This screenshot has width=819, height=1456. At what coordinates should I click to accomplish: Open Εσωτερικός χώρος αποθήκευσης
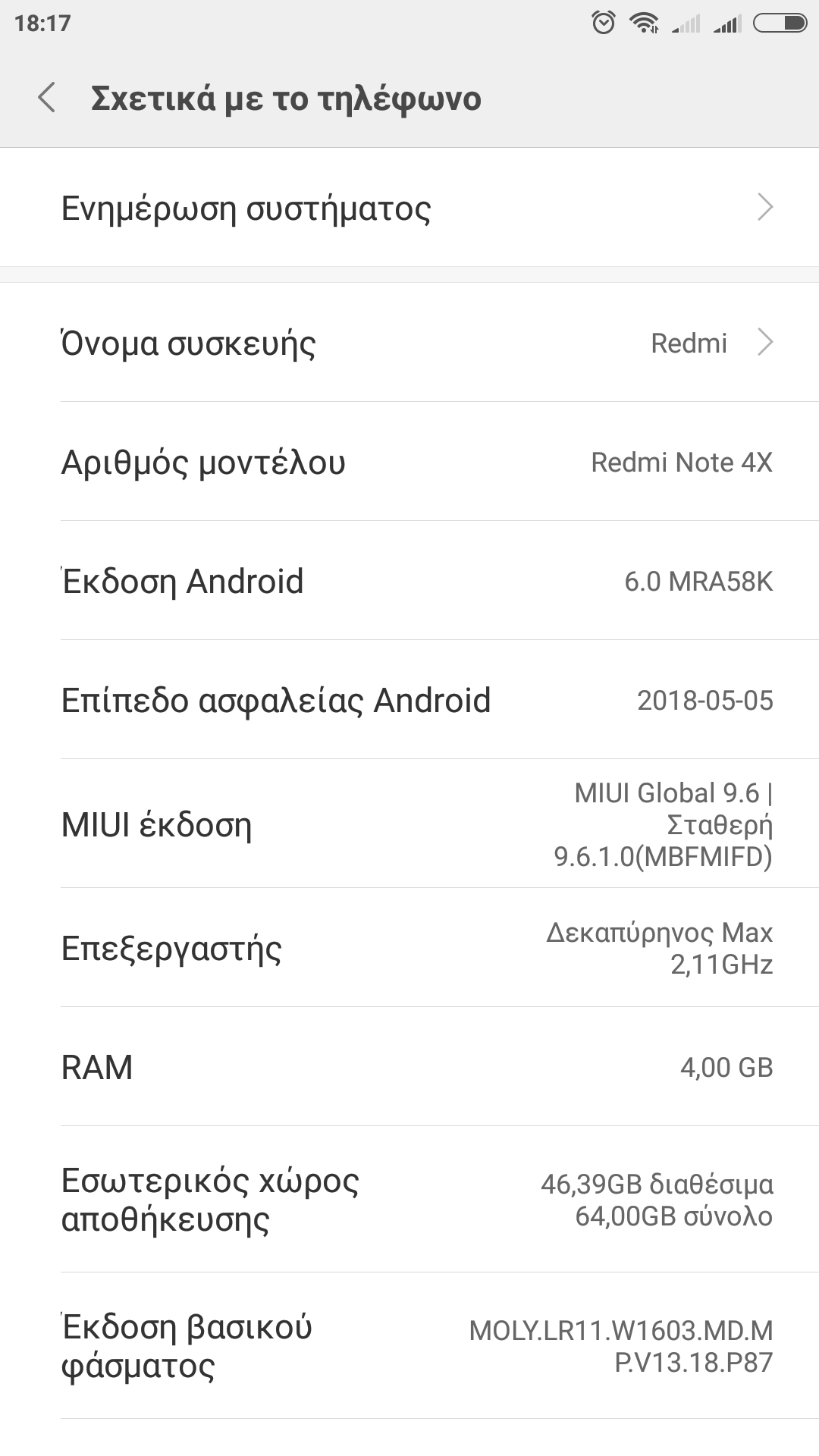[409, 1200]
